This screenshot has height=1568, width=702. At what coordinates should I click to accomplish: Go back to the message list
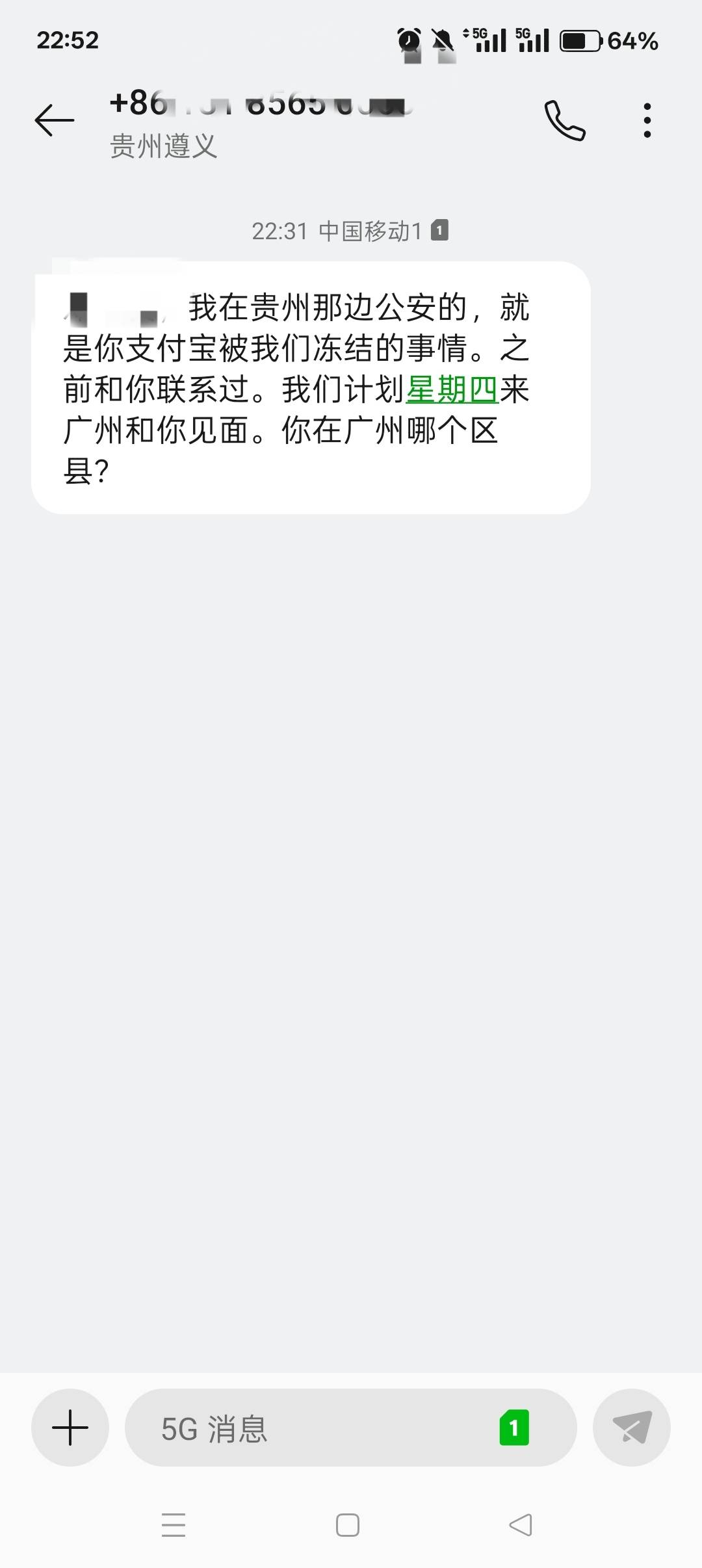[55, 121]
